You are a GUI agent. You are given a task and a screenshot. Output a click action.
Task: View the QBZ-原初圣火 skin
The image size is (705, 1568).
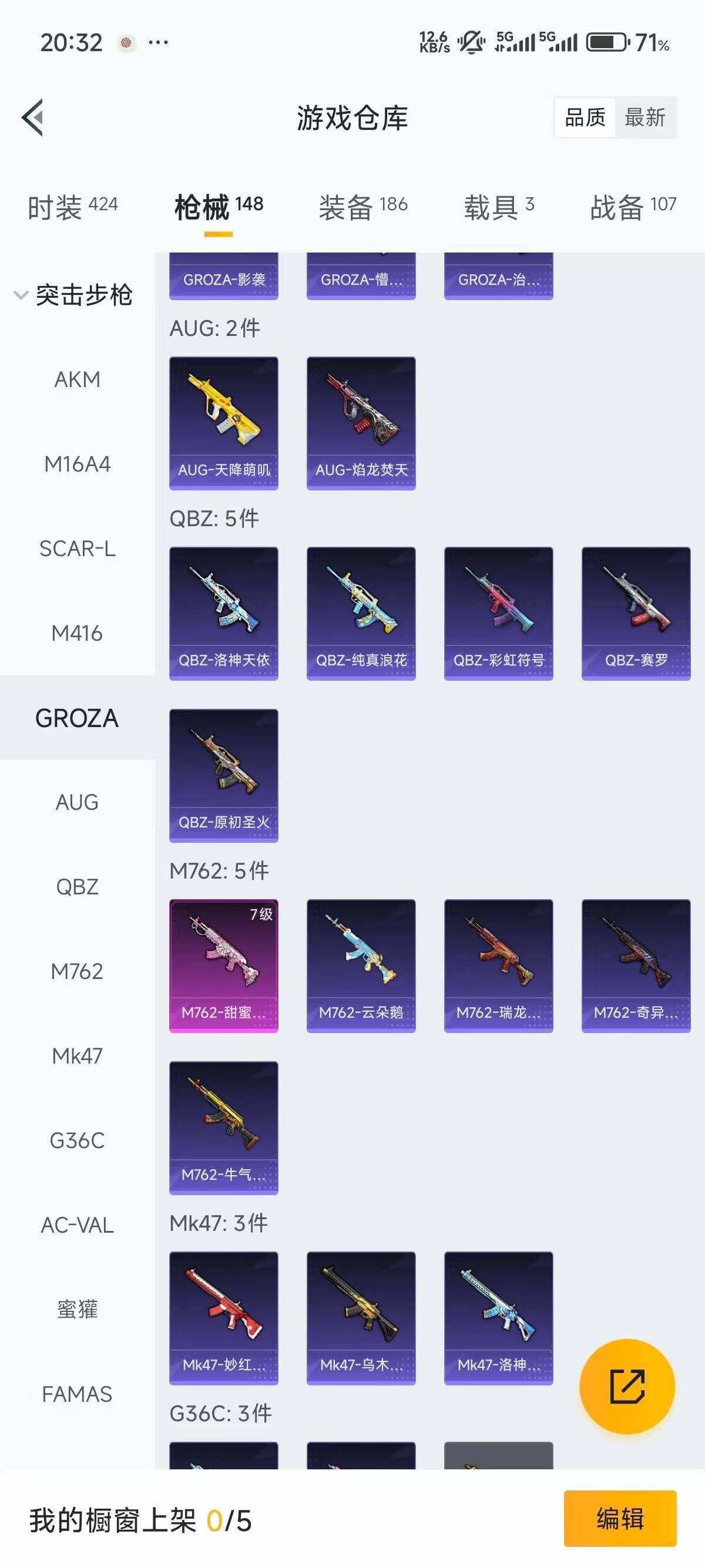(x=223, y=775)
